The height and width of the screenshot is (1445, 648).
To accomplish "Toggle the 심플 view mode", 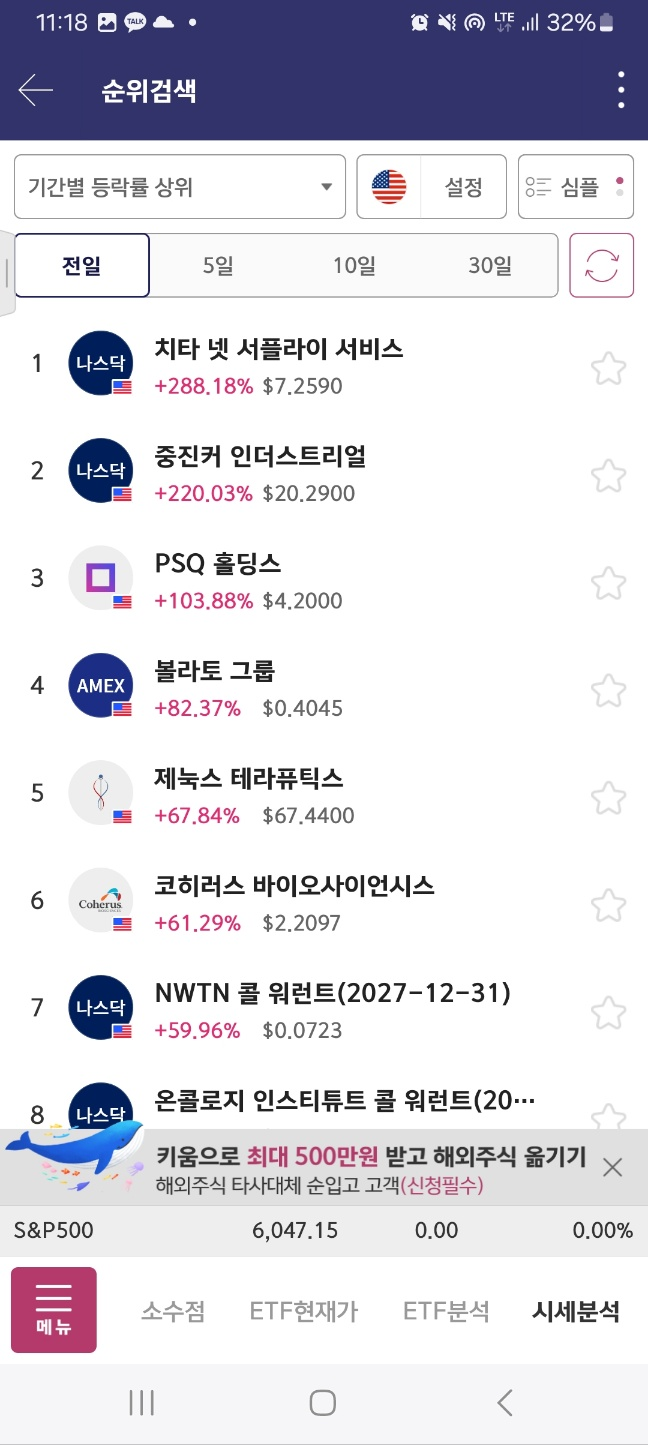I will 576,187.
